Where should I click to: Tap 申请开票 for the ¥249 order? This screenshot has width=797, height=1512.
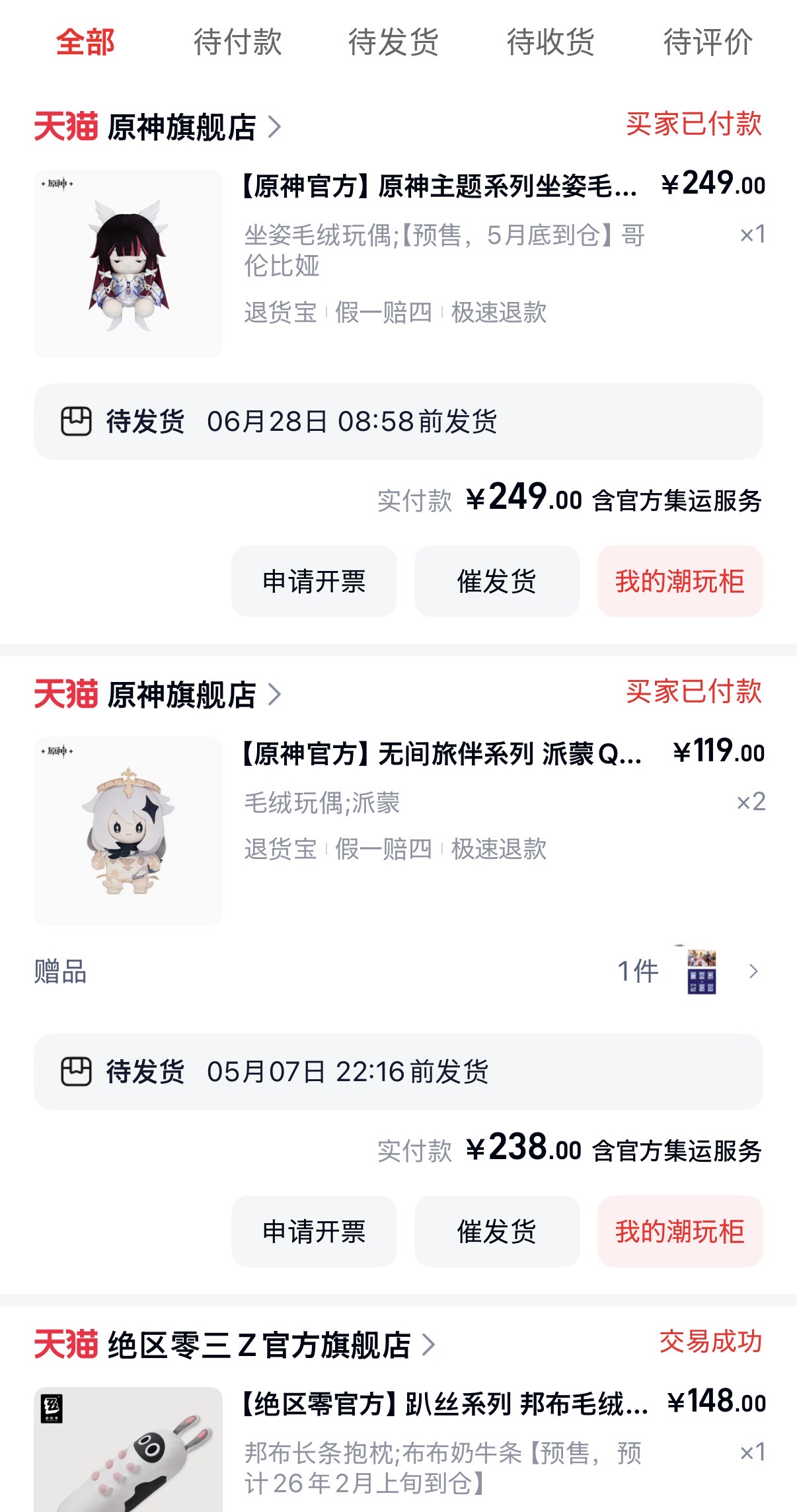pos(314,582)
